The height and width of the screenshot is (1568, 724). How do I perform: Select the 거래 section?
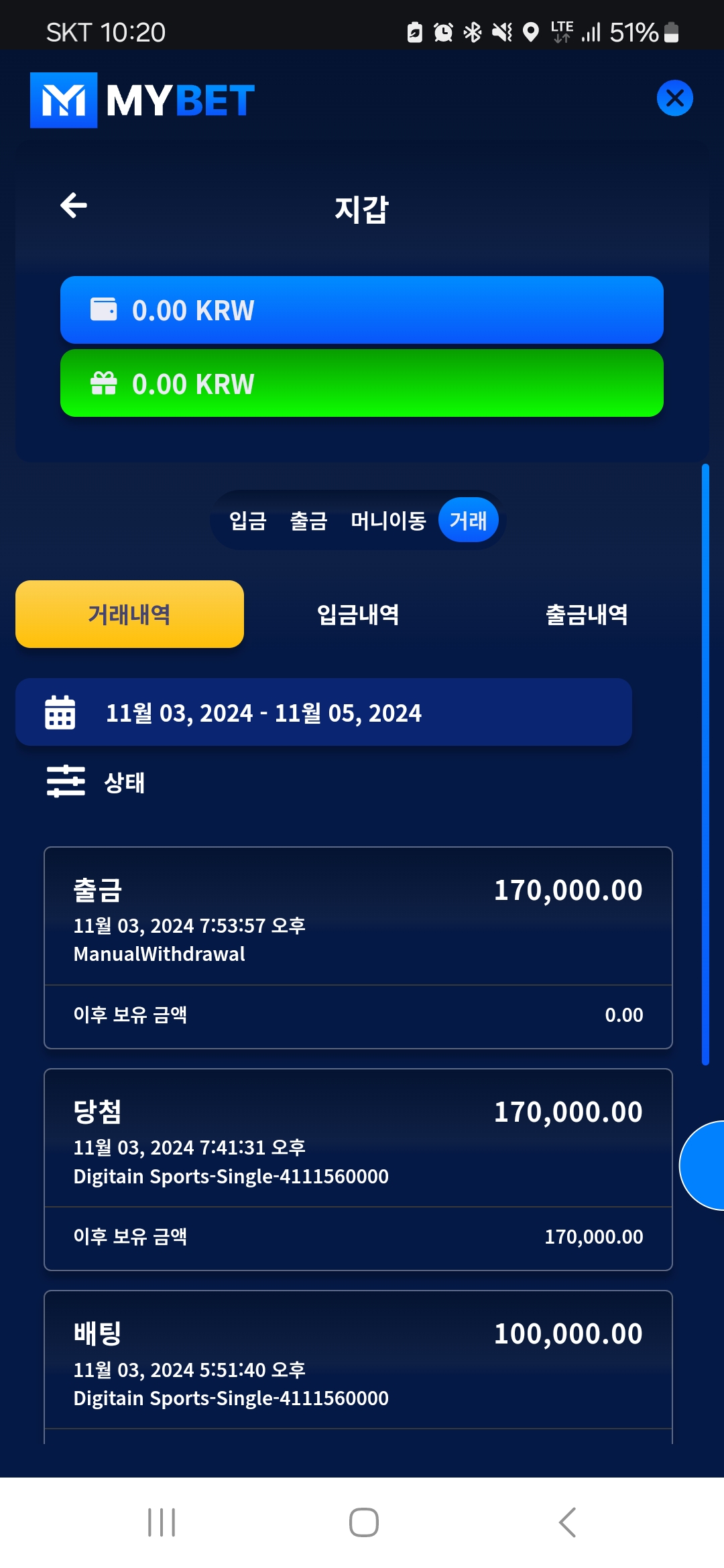pos(468,521)
